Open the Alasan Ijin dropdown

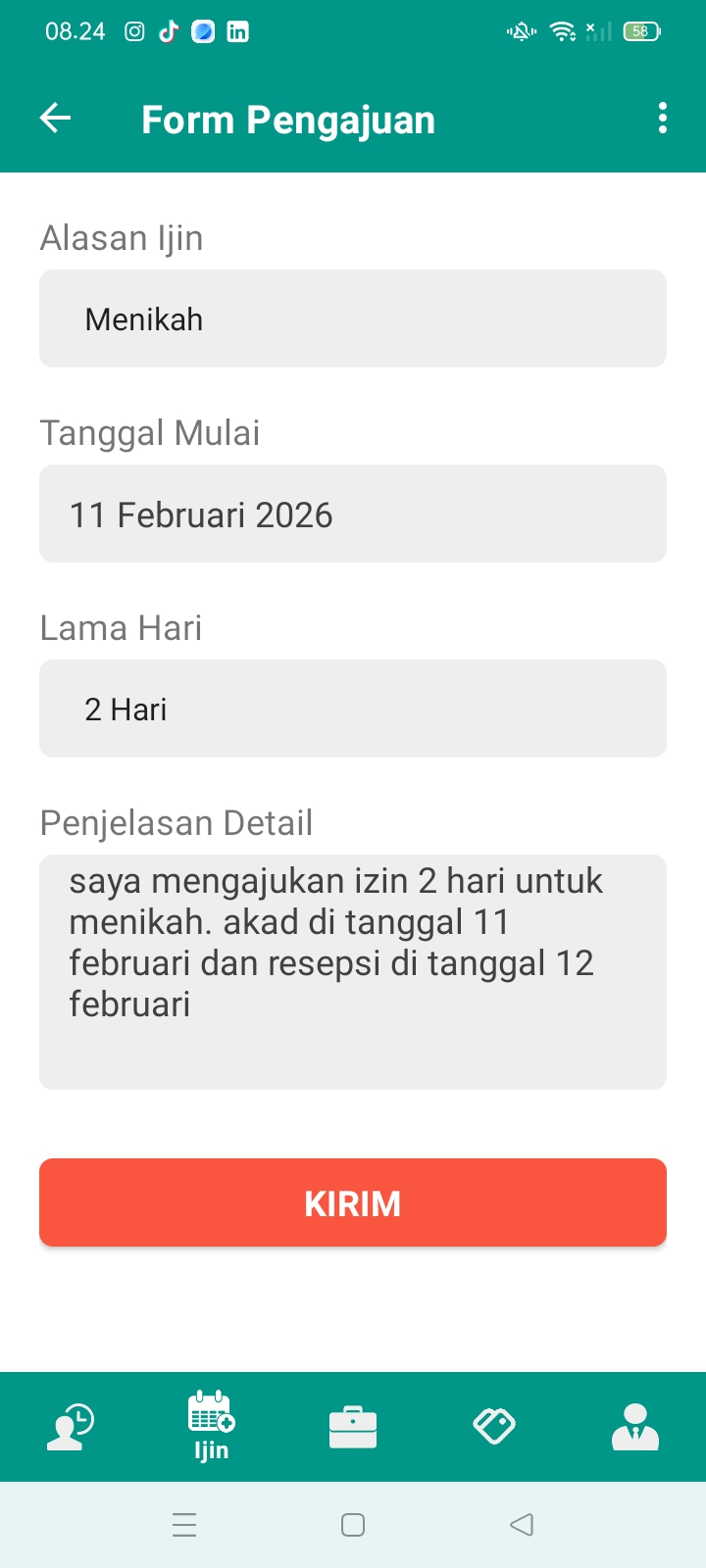[353, 318]
